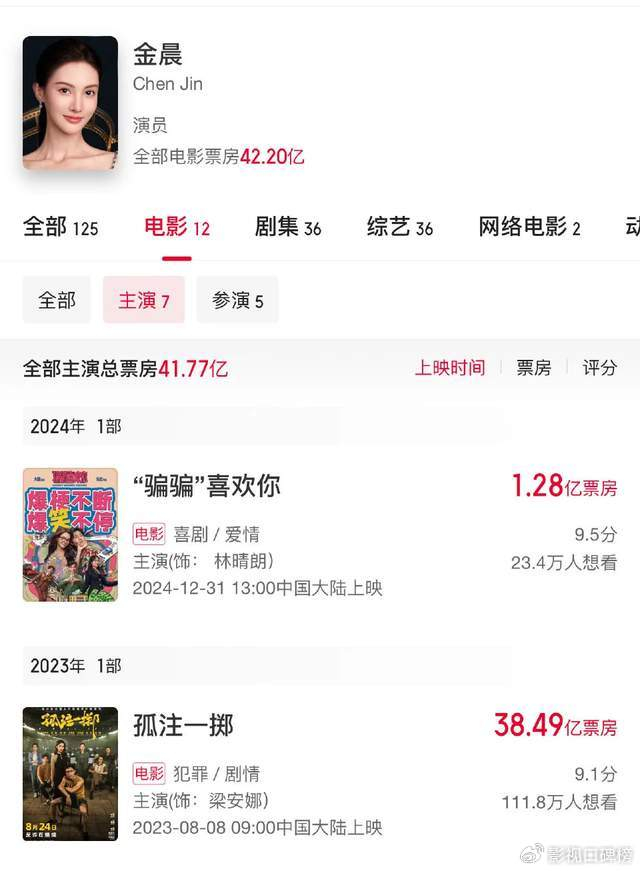View 金晨's profile photo
Image resolution: width=640 pixels, height=871 pixels.
coord(70,103)
